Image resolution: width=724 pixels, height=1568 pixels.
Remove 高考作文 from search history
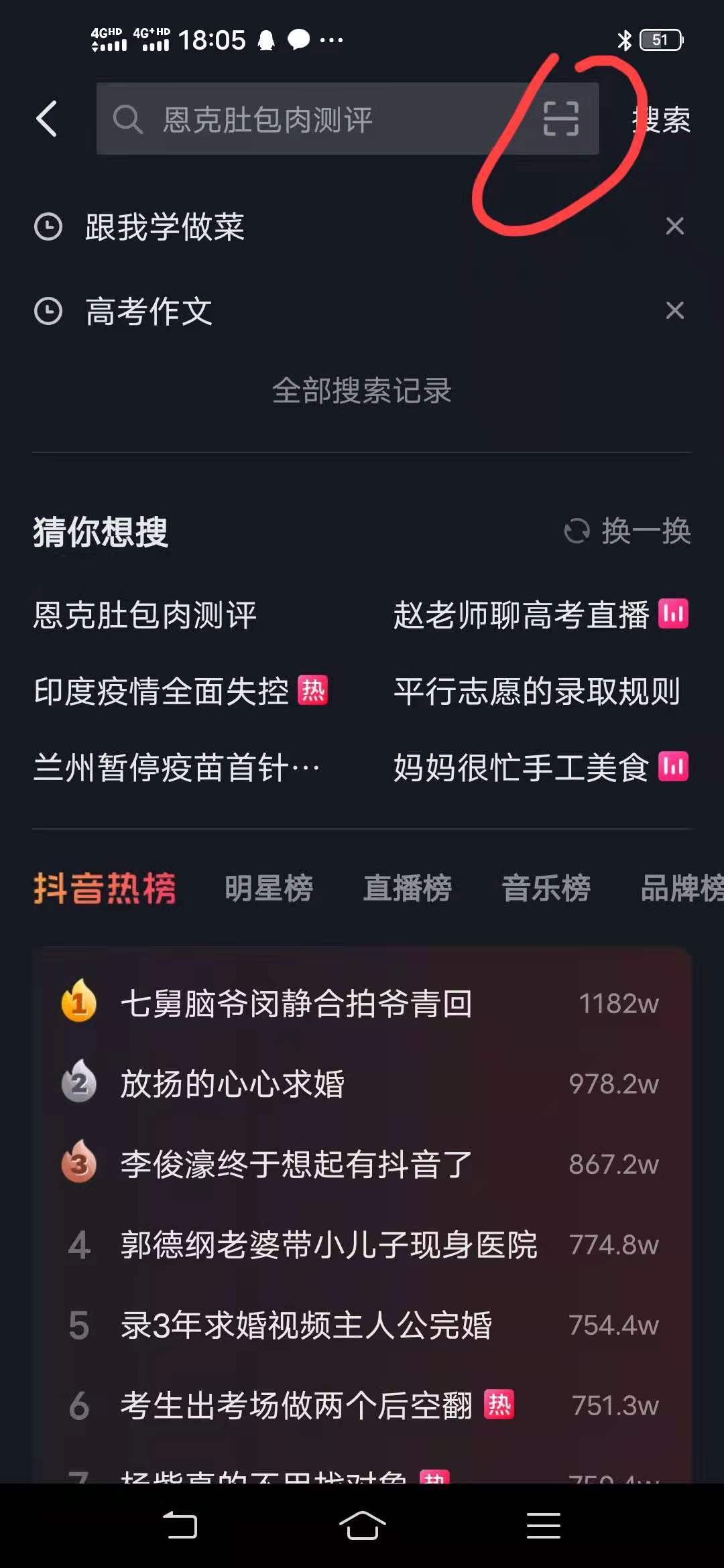[674, 310]
